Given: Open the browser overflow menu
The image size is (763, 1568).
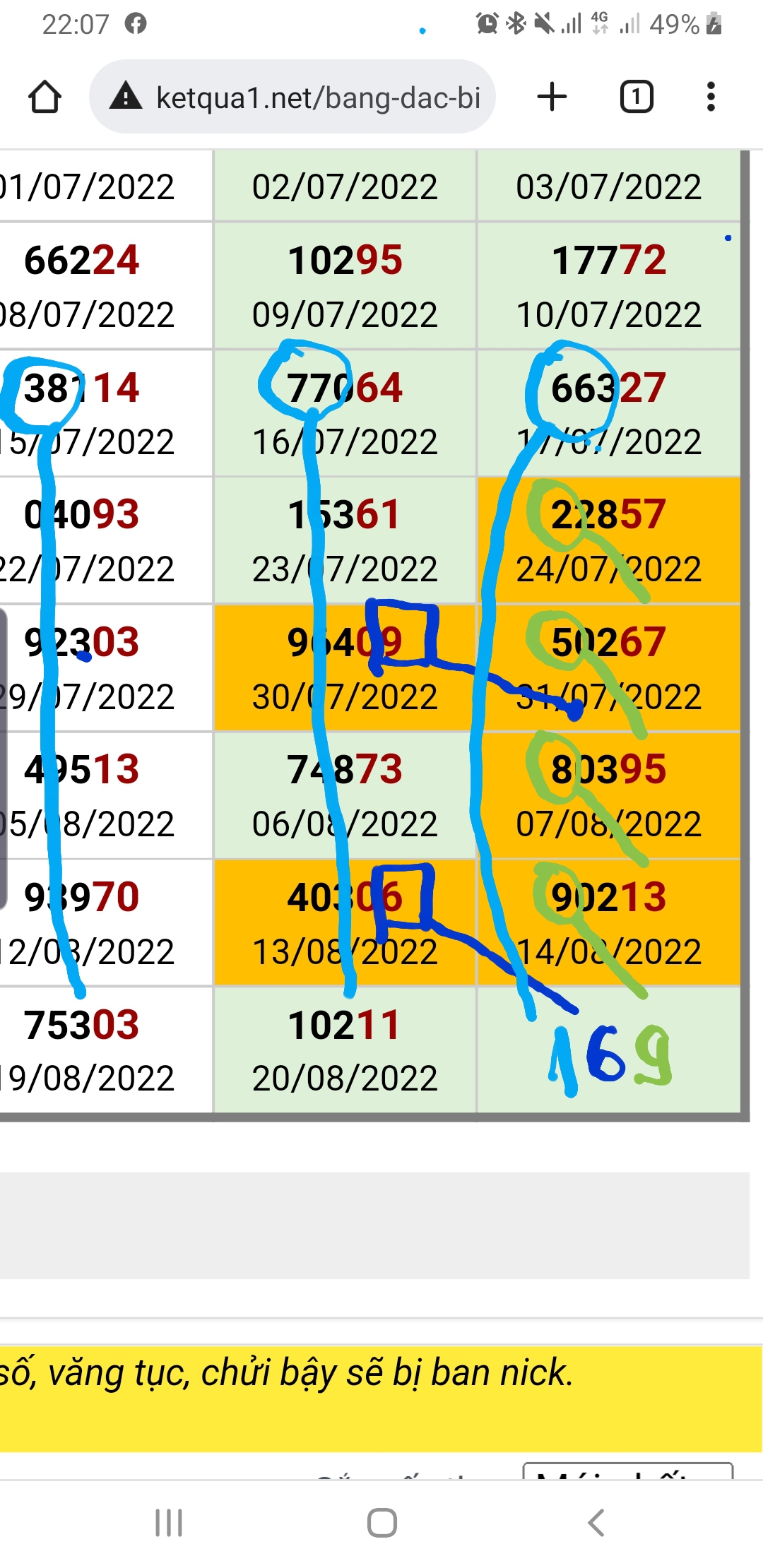Looking at the screenshot, I should [x=711, y=97].
